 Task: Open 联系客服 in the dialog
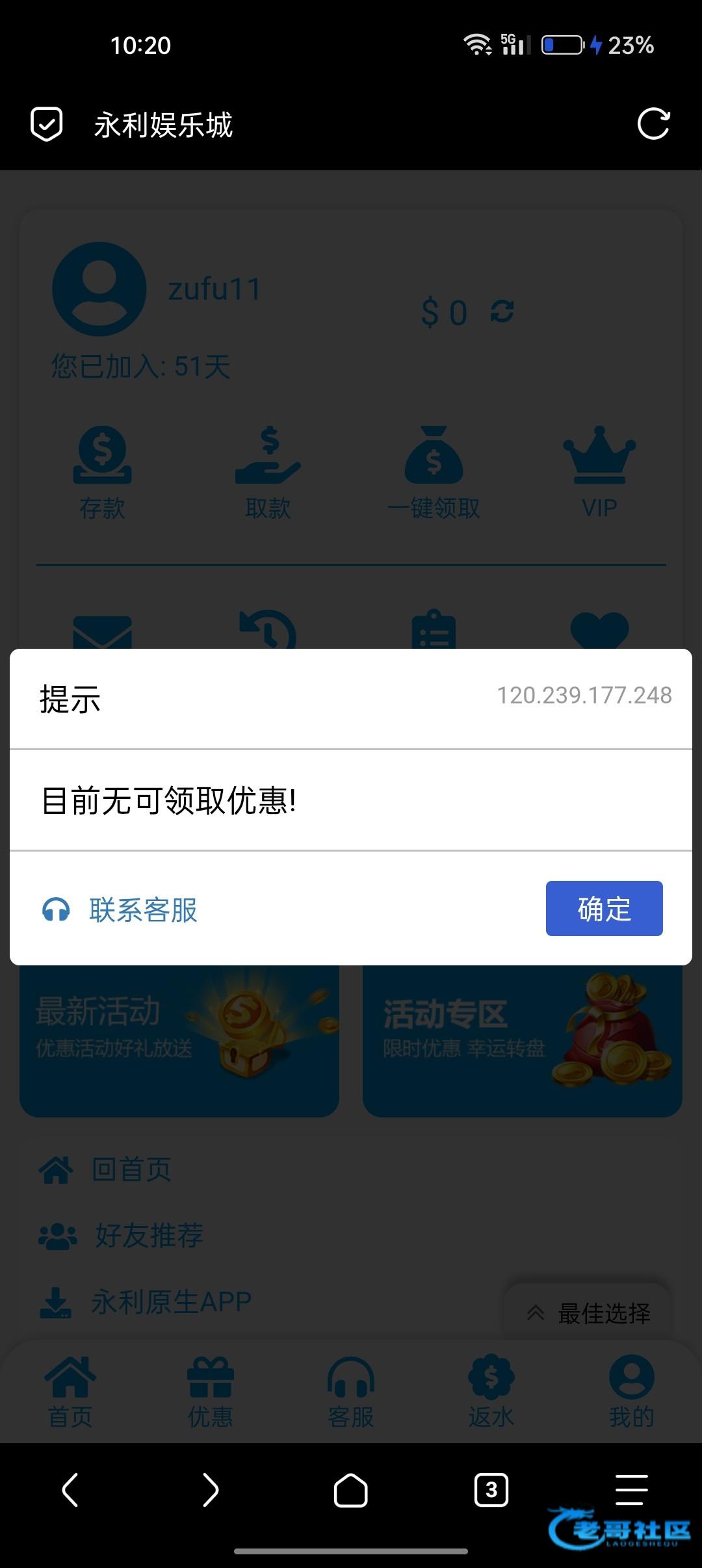[120, 909]
